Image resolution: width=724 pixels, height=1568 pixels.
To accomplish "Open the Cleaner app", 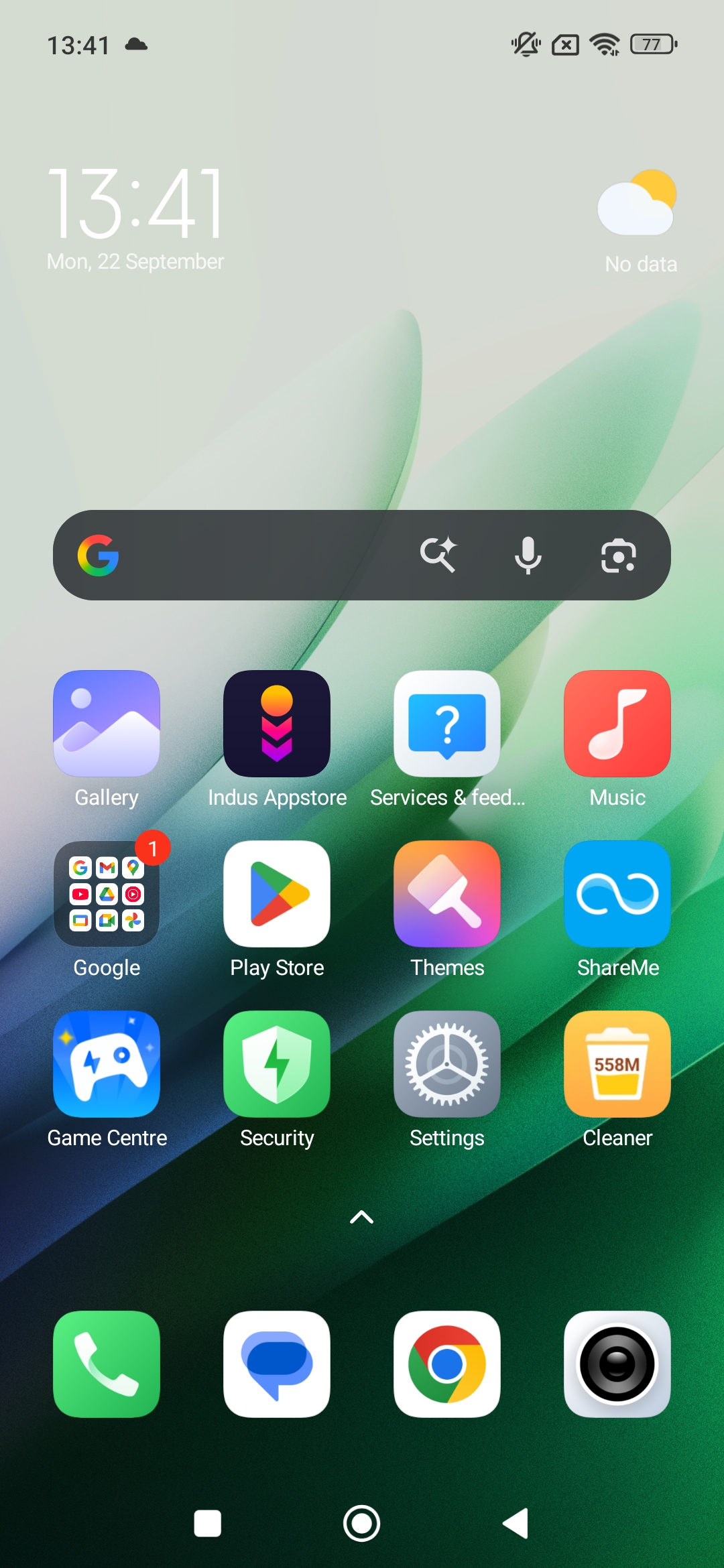I will click(617, 1064).
